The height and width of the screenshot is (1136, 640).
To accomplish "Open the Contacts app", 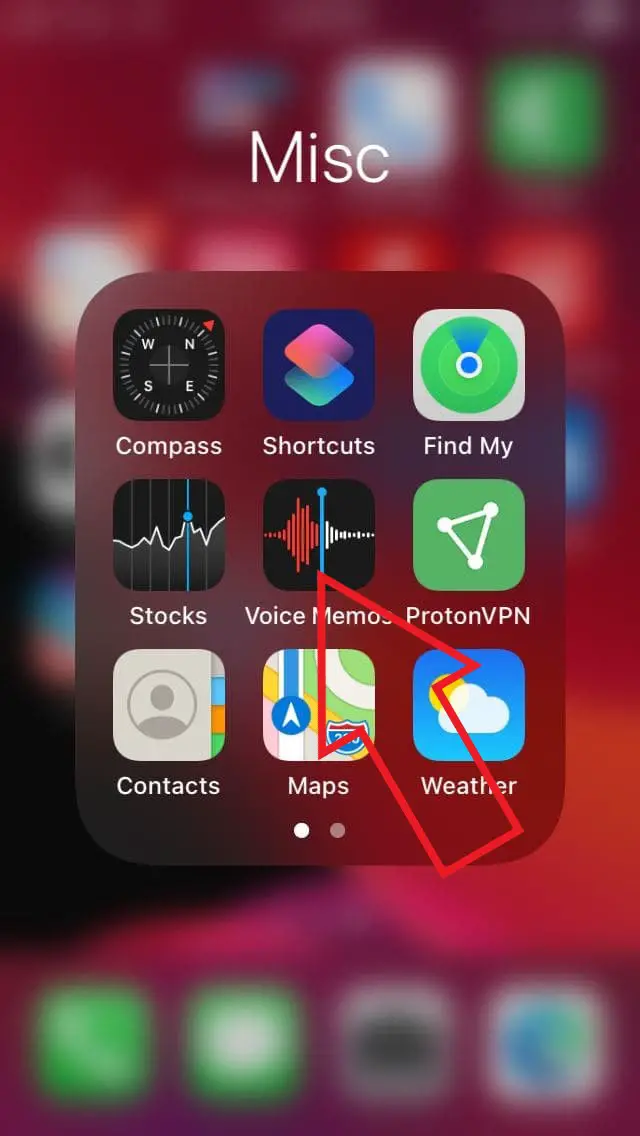I will click(x=169, y=705).
